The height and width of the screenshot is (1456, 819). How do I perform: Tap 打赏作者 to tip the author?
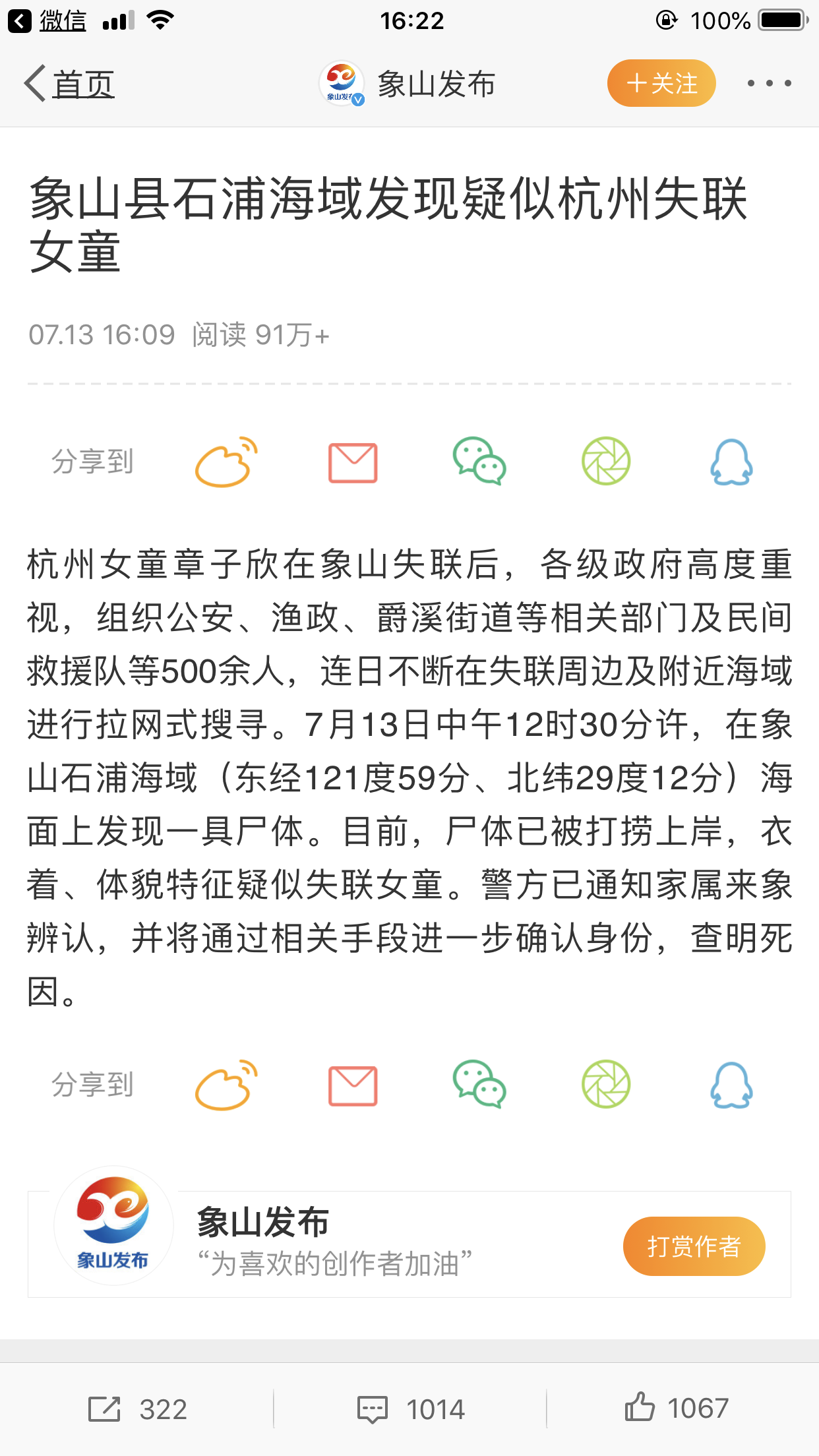[x=694, y=1246]
